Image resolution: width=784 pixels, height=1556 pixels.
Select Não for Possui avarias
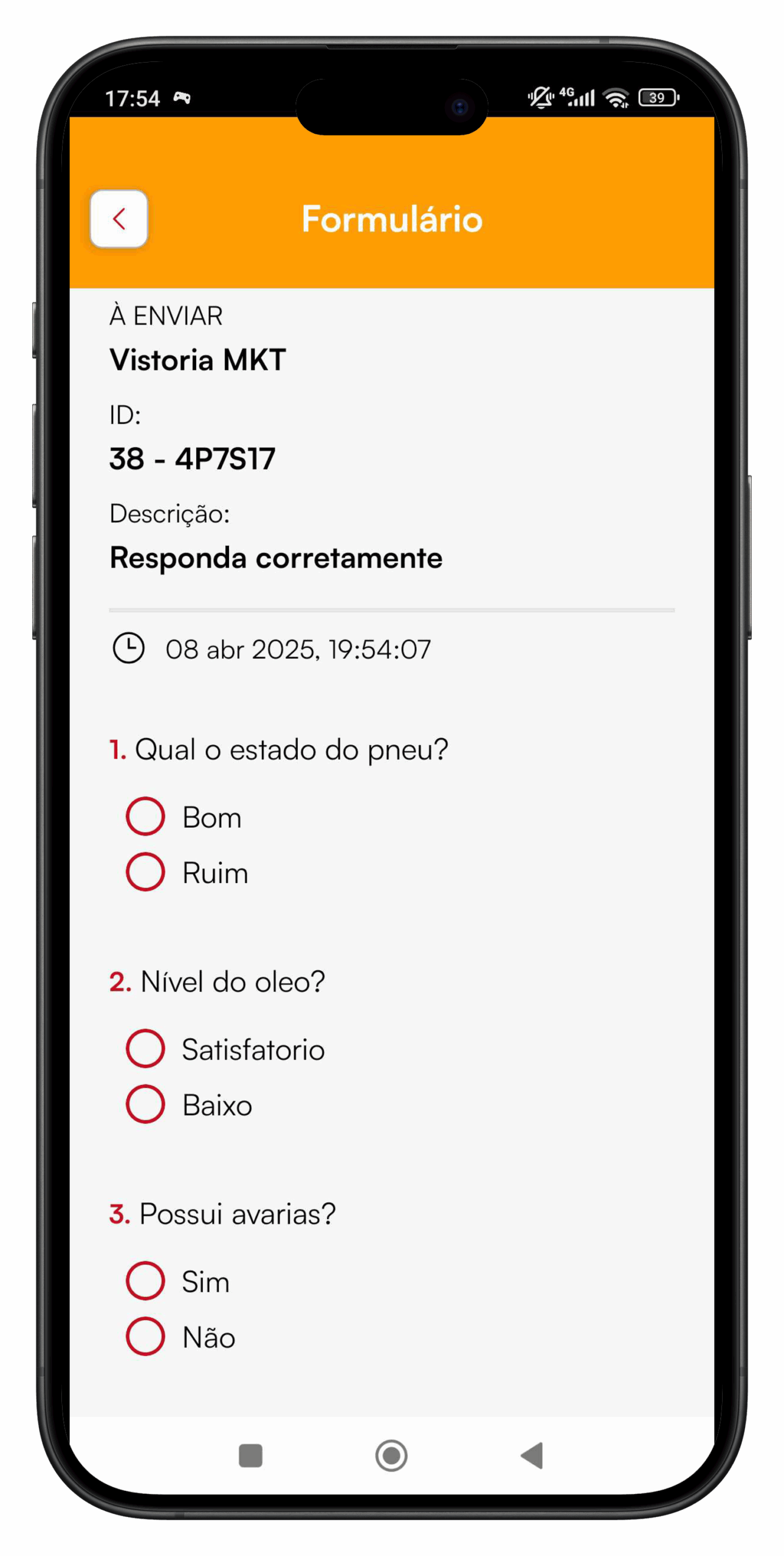click(x=145, y=1337)
